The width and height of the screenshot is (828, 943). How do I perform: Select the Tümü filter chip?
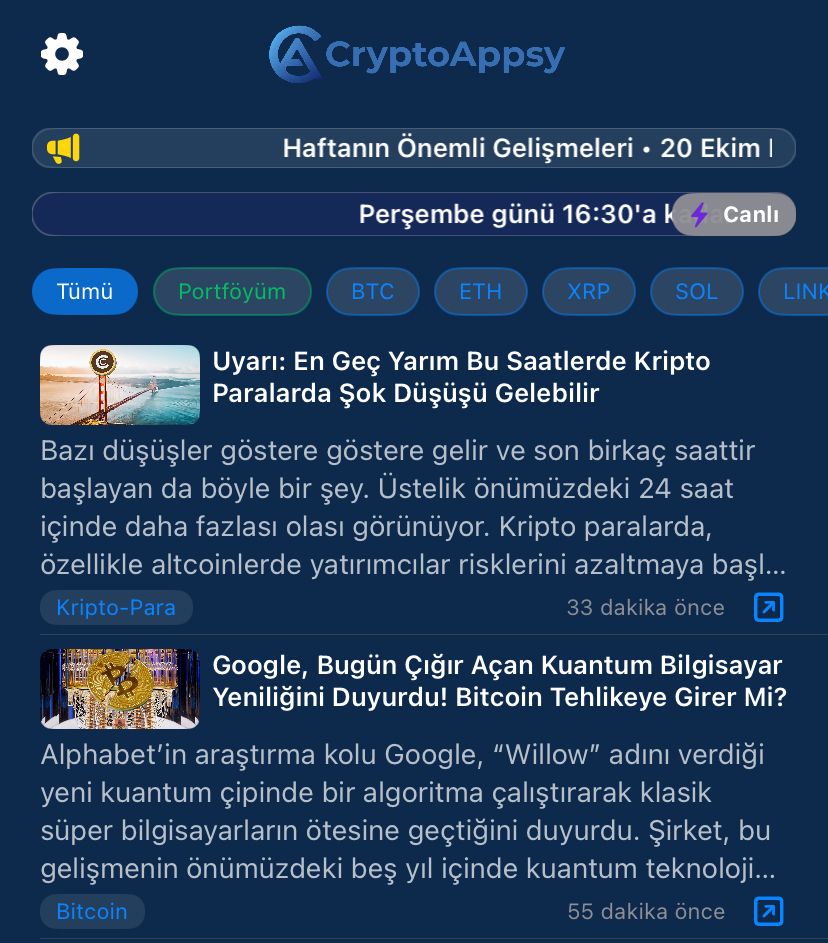[x=85, y=292]
